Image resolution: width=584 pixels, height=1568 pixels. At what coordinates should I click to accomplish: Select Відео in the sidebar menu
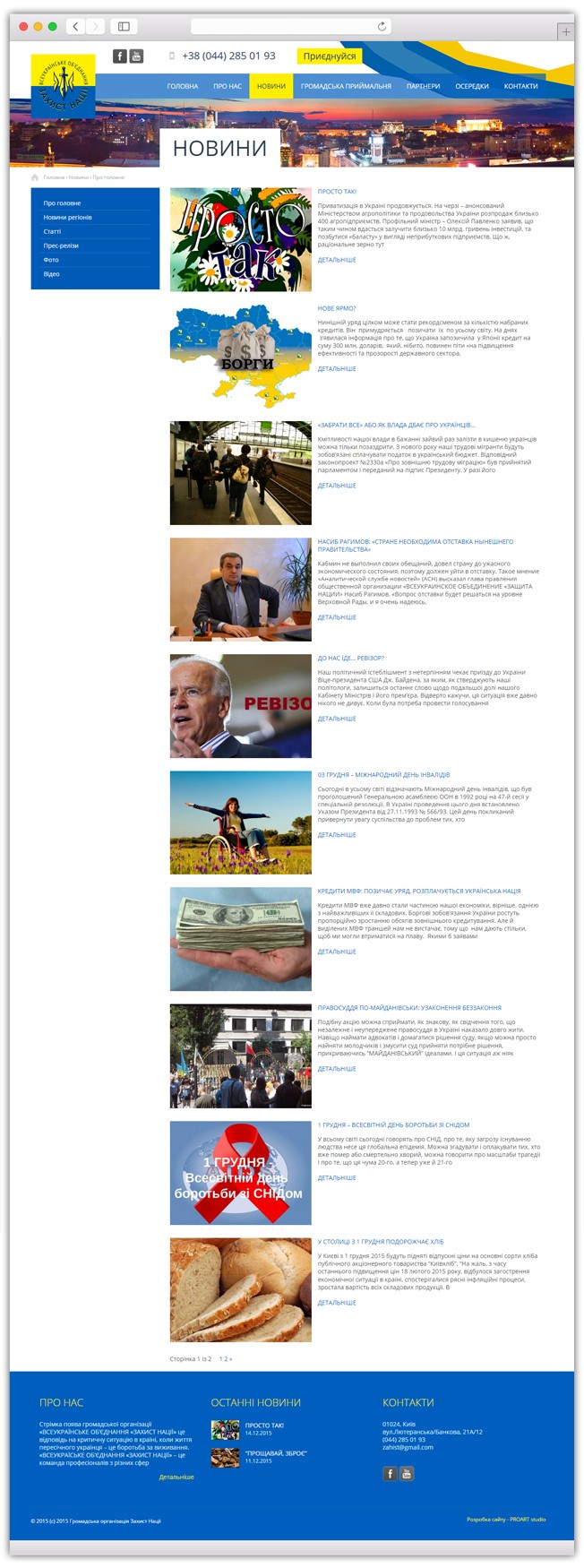(52, 274)
